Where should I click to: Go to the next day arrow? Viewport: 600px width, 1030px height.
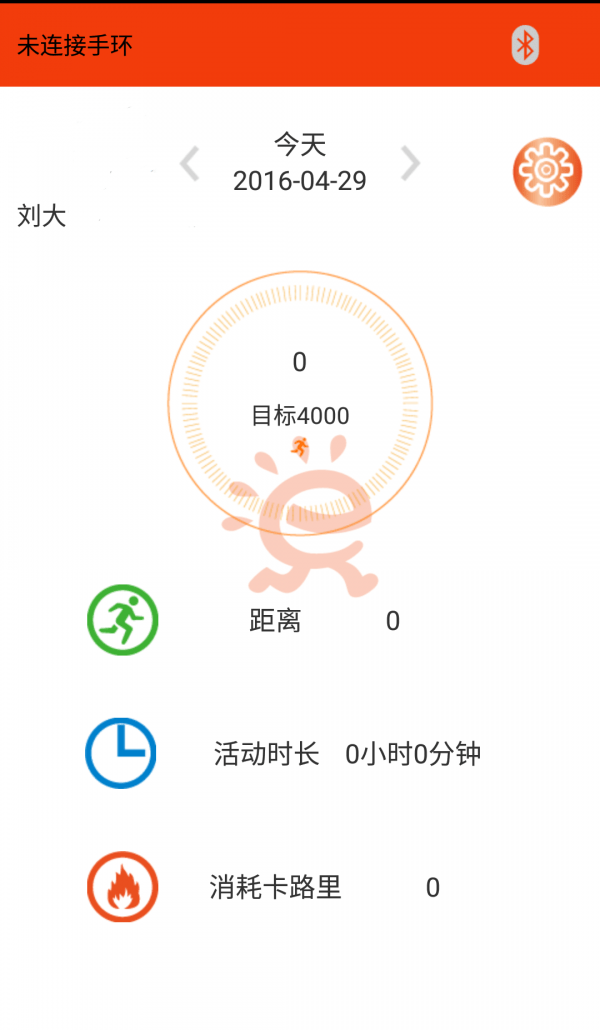click(410, 163)
